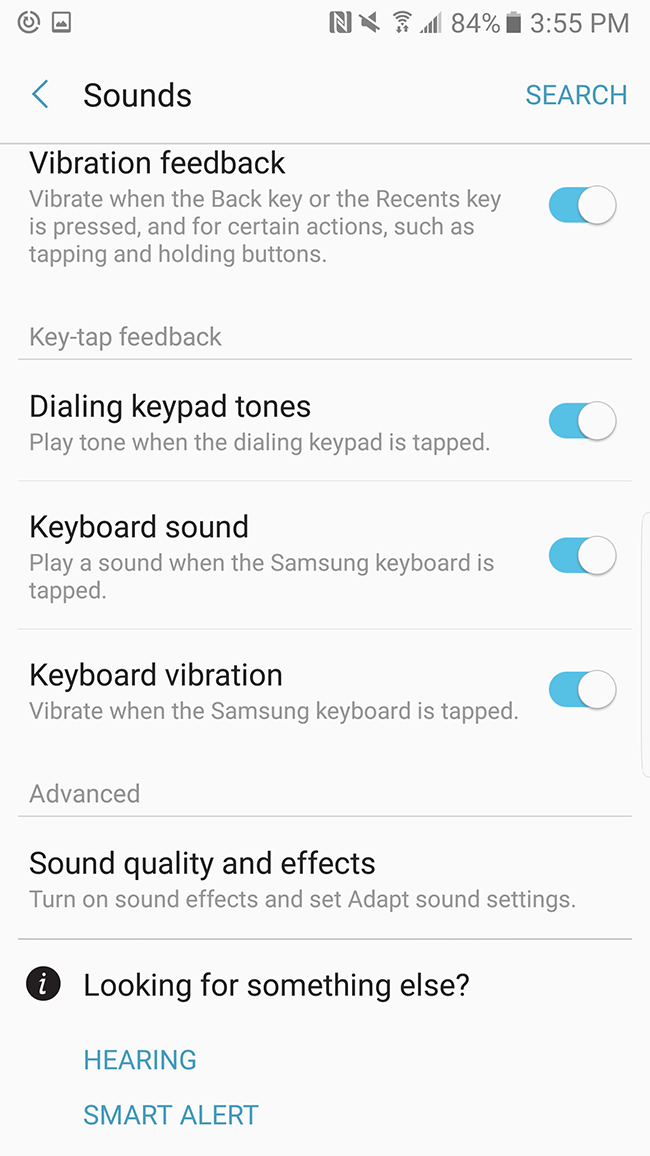
Task: Open SEARCH in settings
Action: (x=576, y=95)
